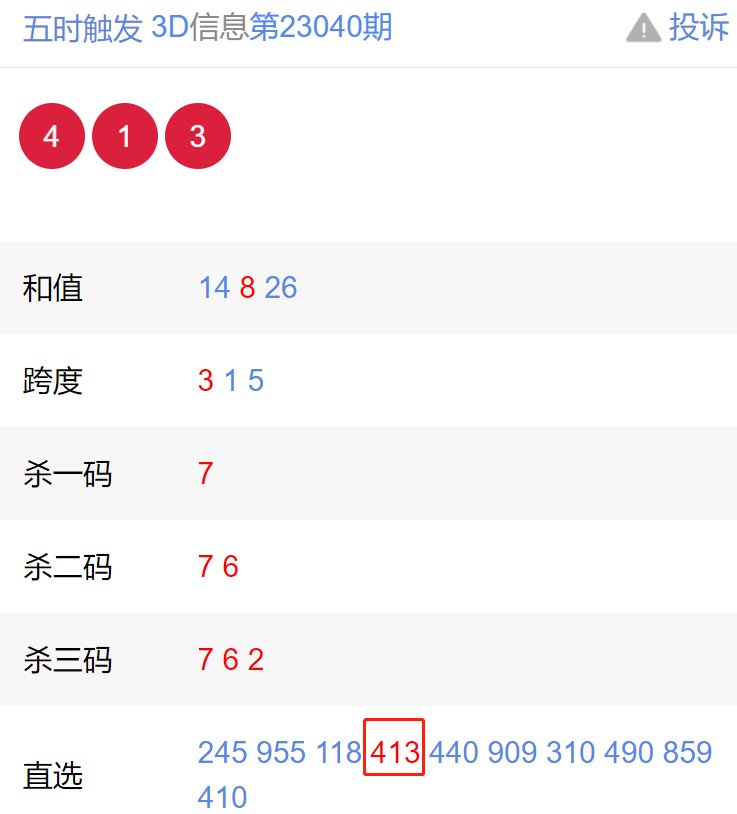This screenshot has height=814, width=737.
Task: Tap 投诉 to report this post
Action: (680, 28)
